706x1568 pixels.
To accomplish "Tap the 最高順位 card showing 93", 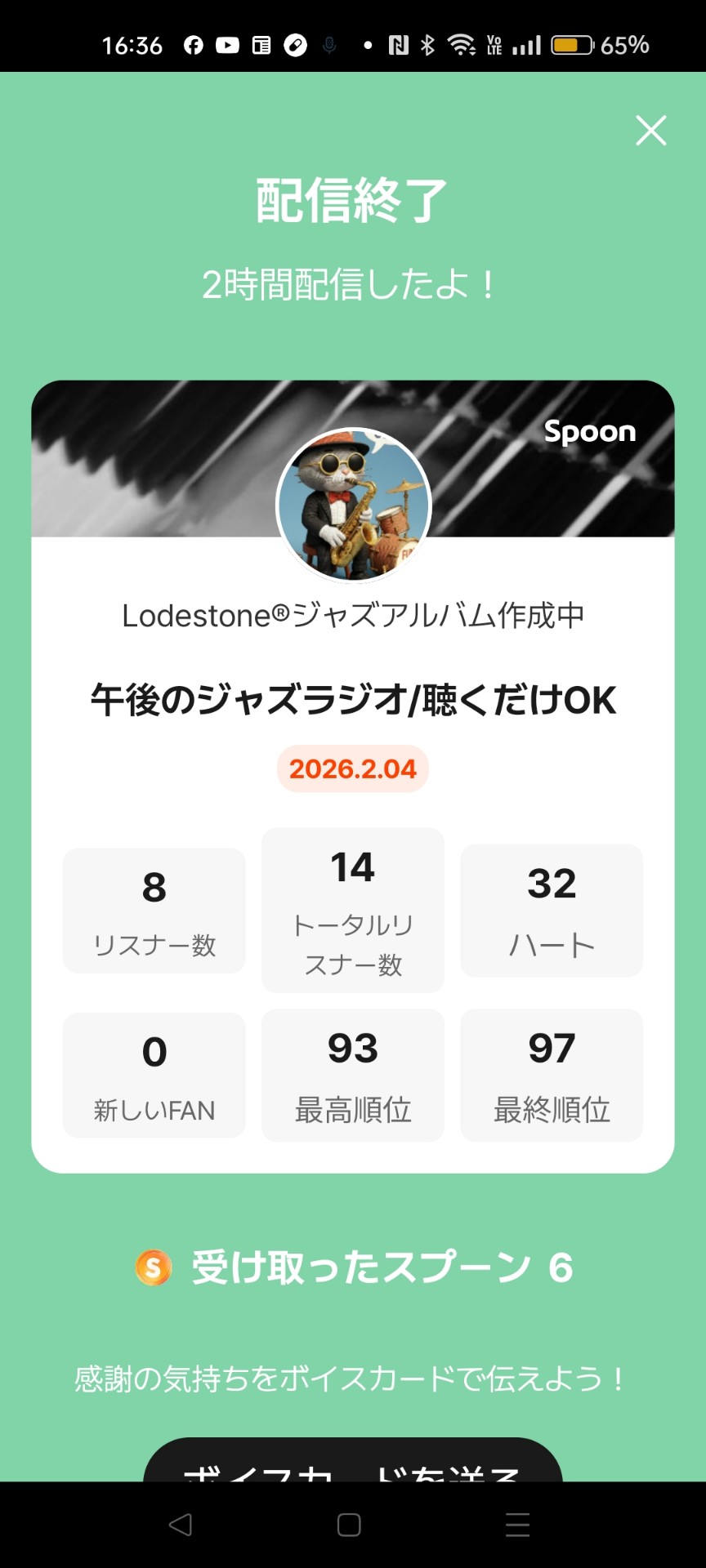I will tap(352, 1075).
